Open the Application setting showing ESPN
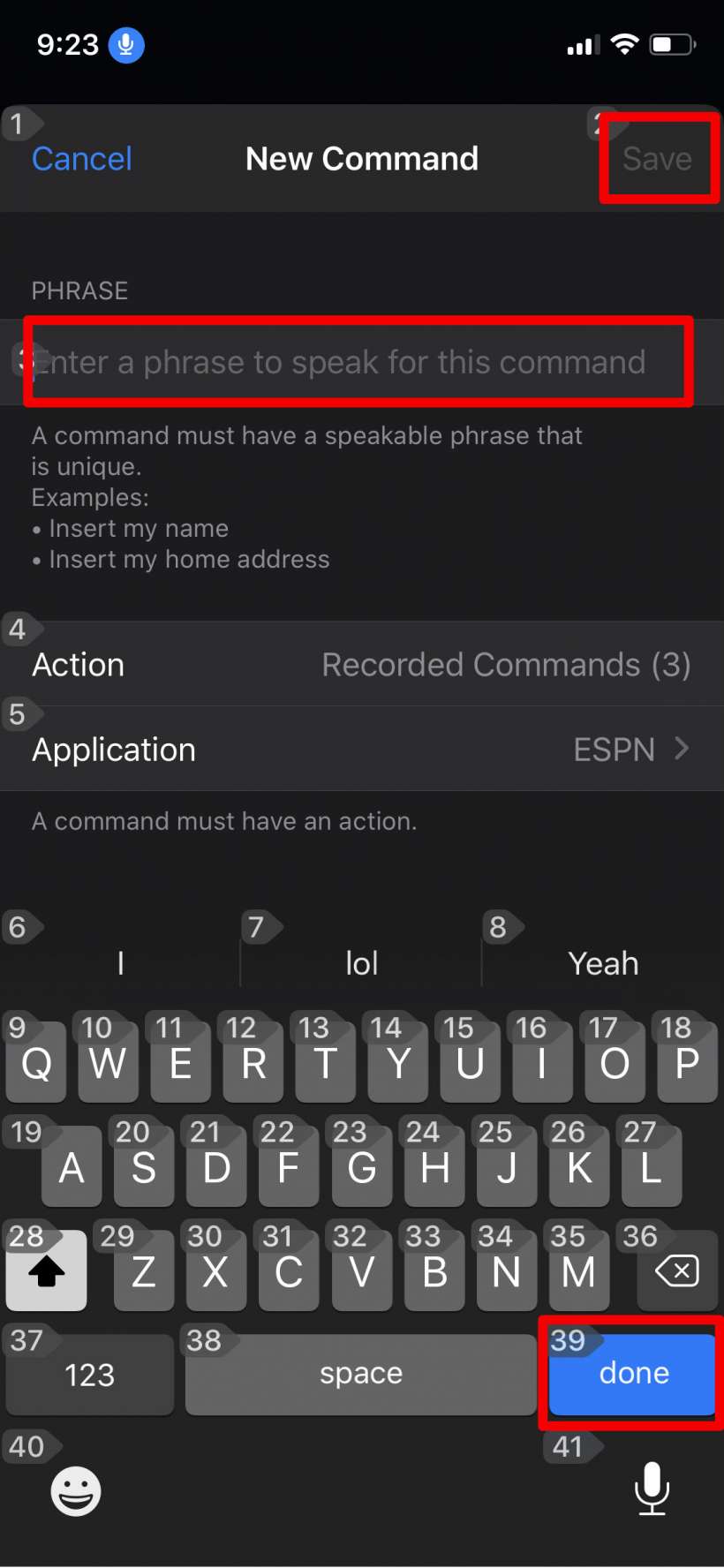Image resolution: width=724 pixels, height=1568 pixels. 362,750
